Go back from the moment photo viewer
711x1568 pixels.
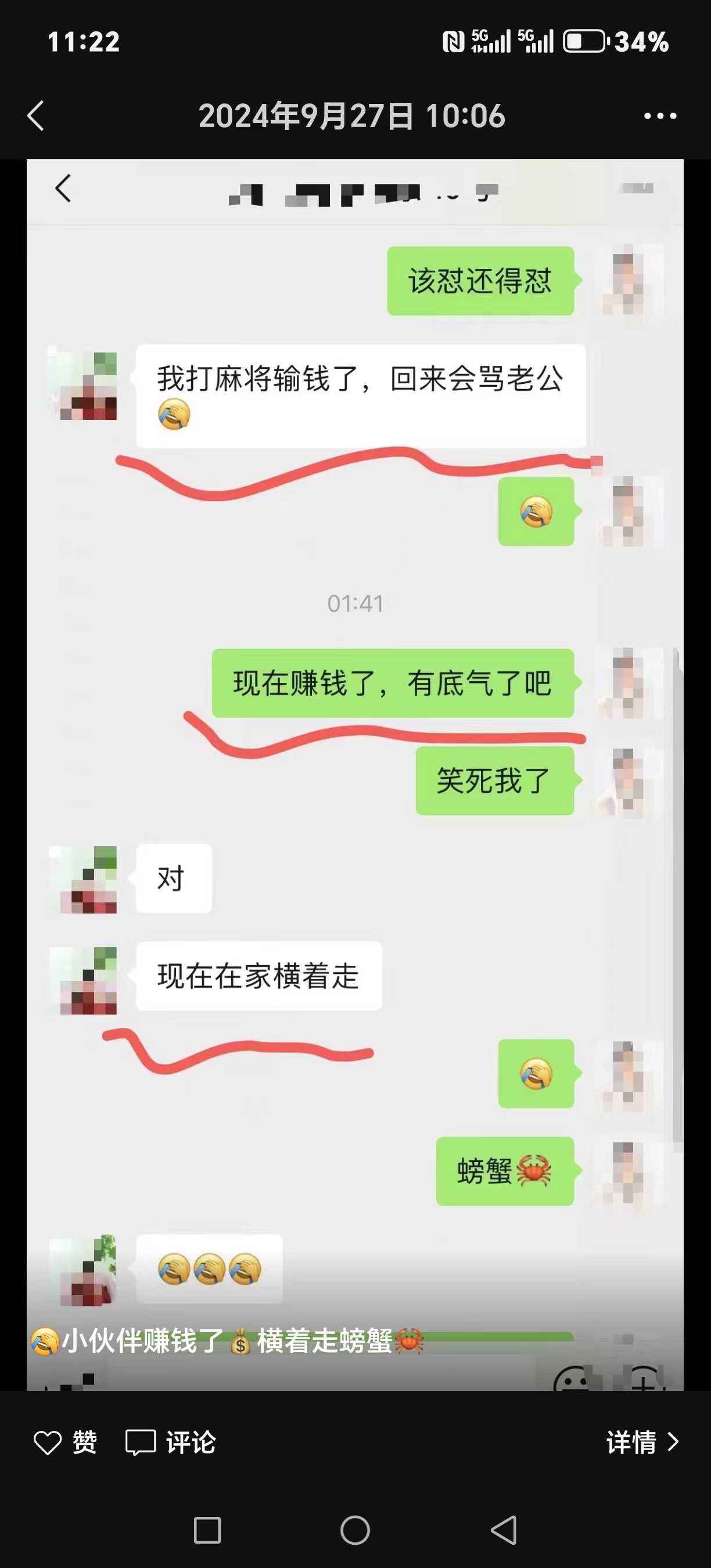click(x=36, y=116)
